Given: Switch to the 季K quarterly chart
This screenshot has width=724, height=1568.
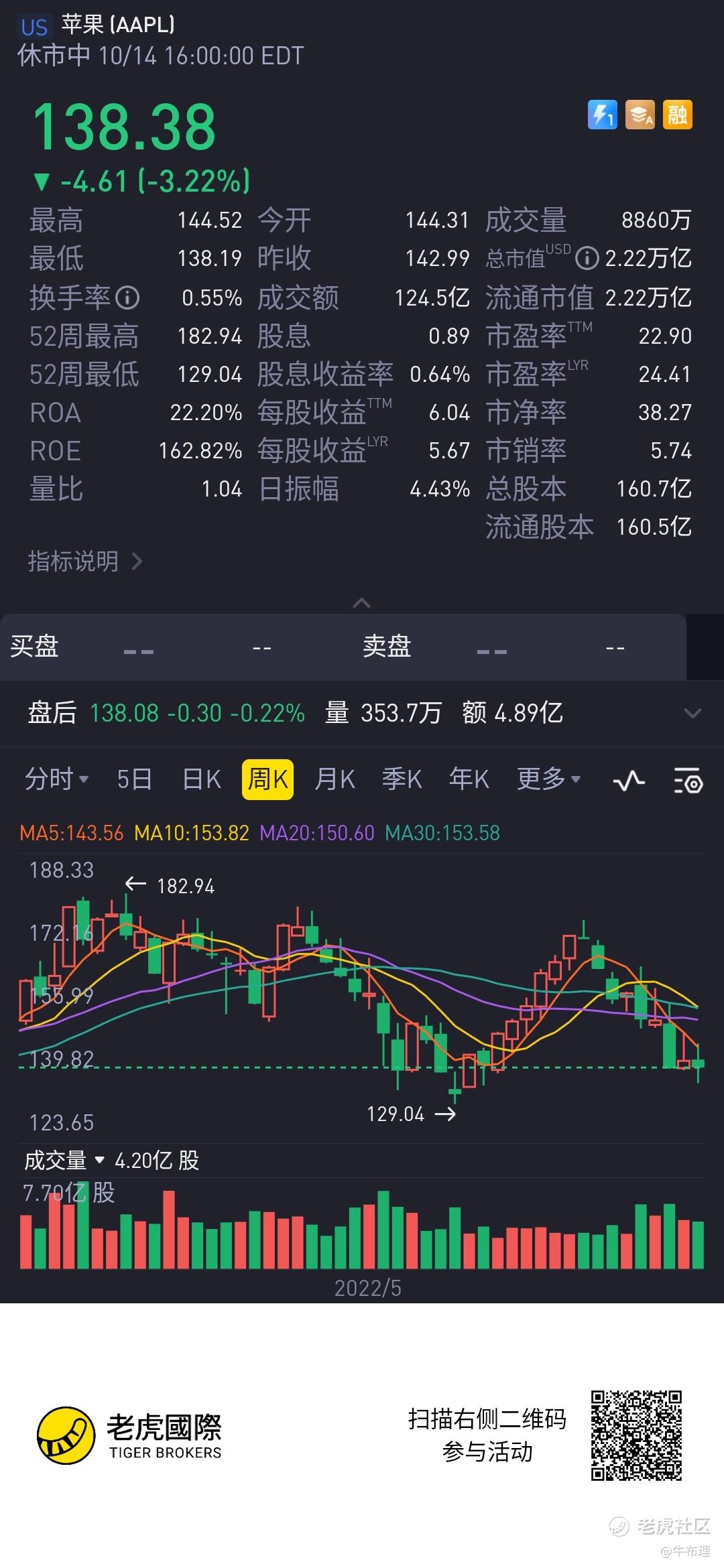Looking at the screenshot, I should click(402, 779).
